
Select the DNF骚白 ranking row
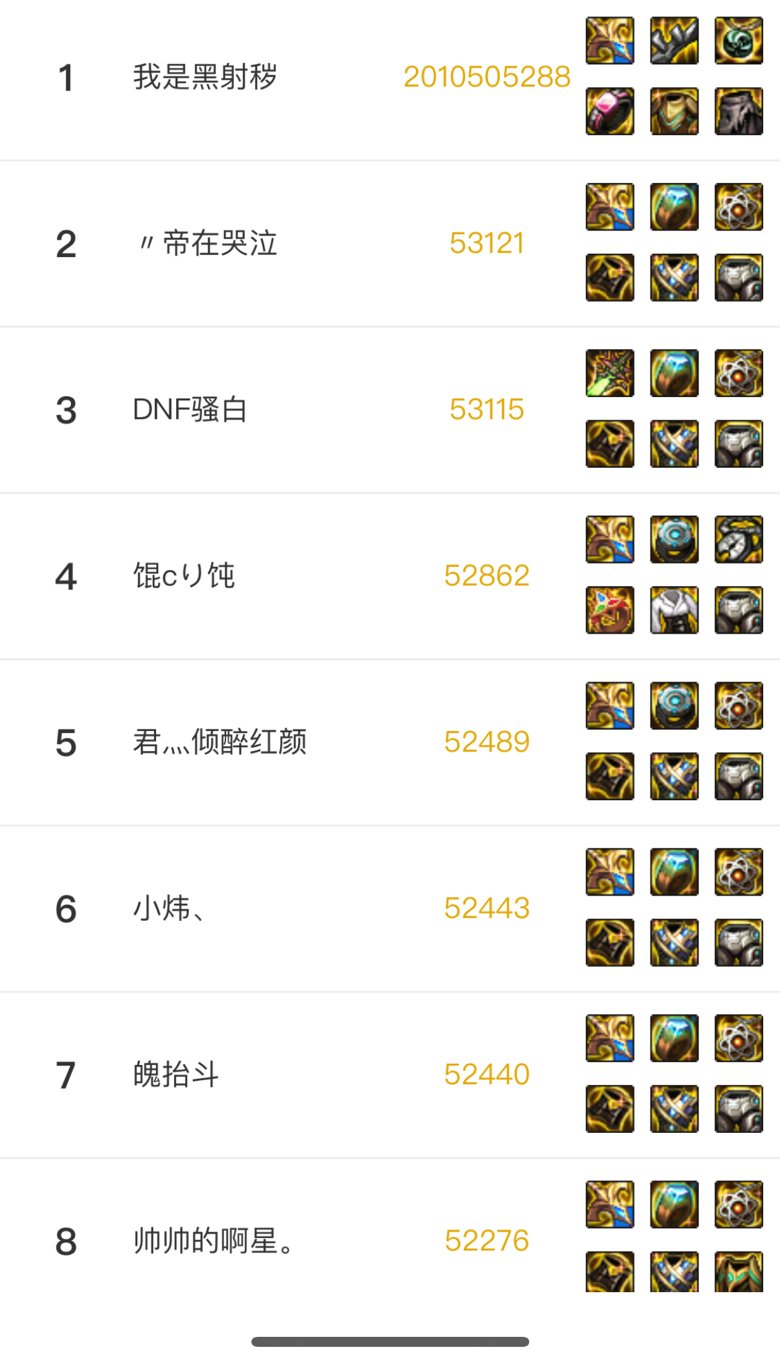190,410
